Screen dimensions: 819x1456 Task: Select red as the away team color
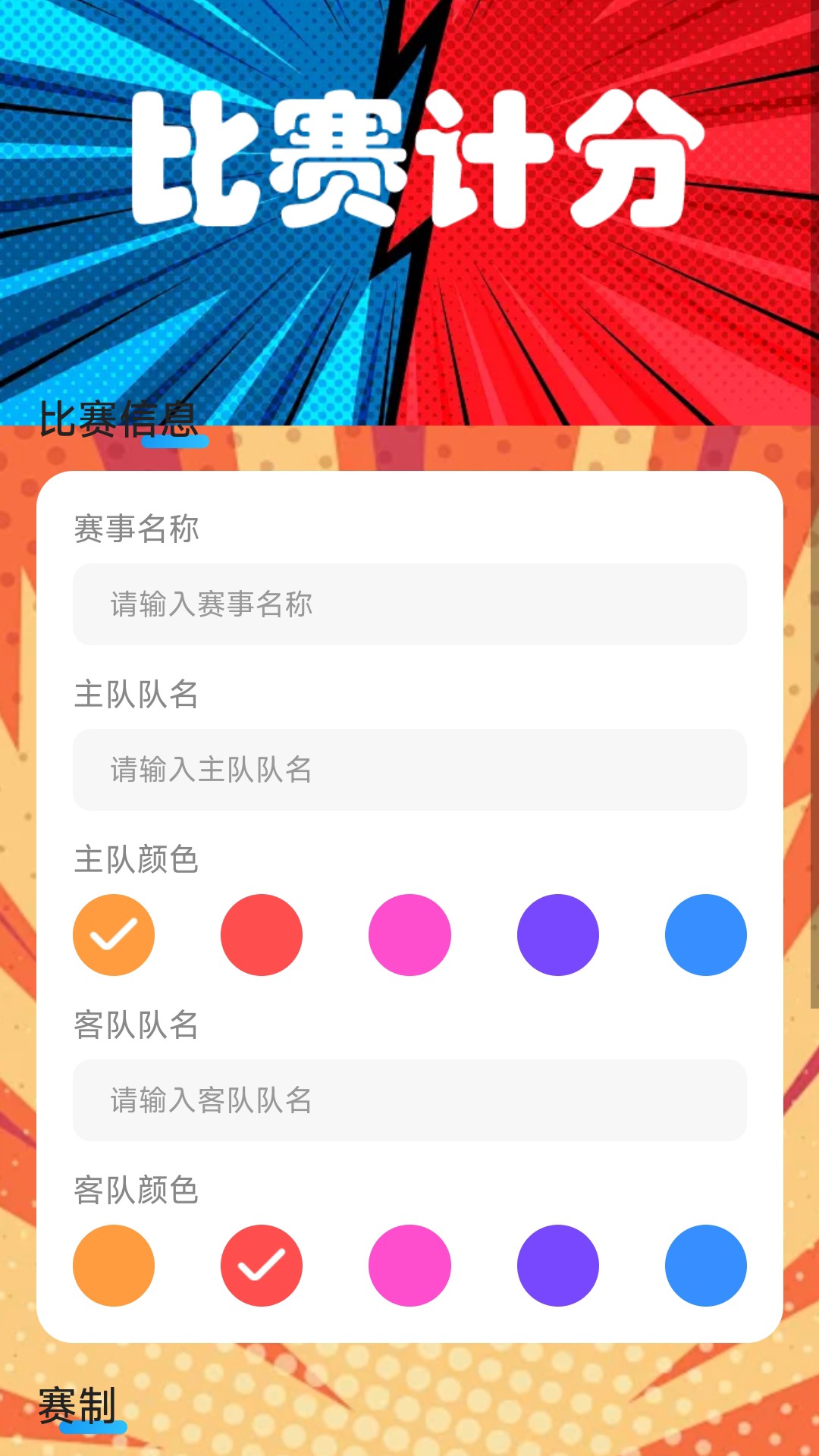click(x=262, y=1266)
